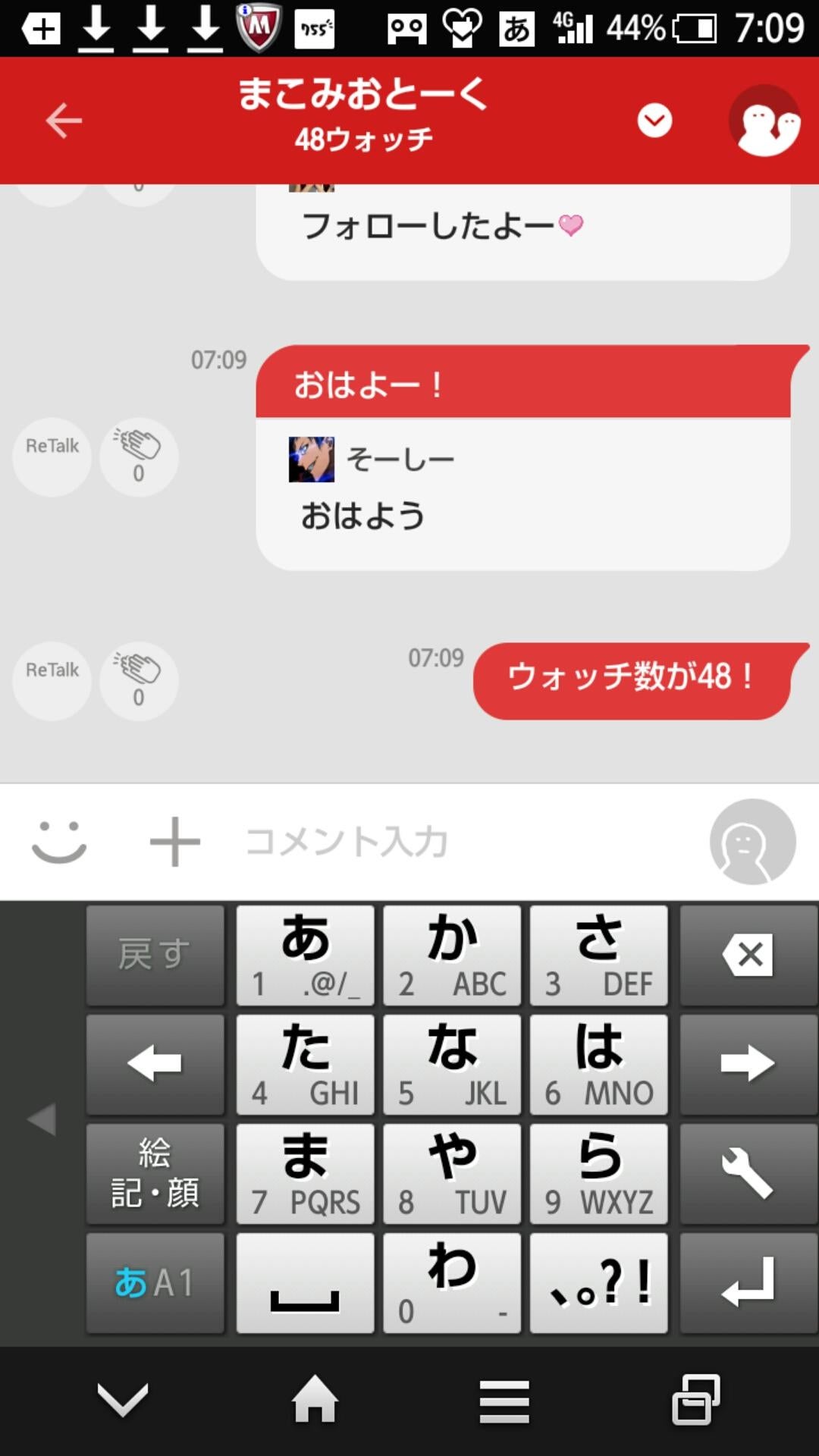Click the clap icon under おはよー message
The height and width of the screenshot is (1456, 819).
(138, 455)
